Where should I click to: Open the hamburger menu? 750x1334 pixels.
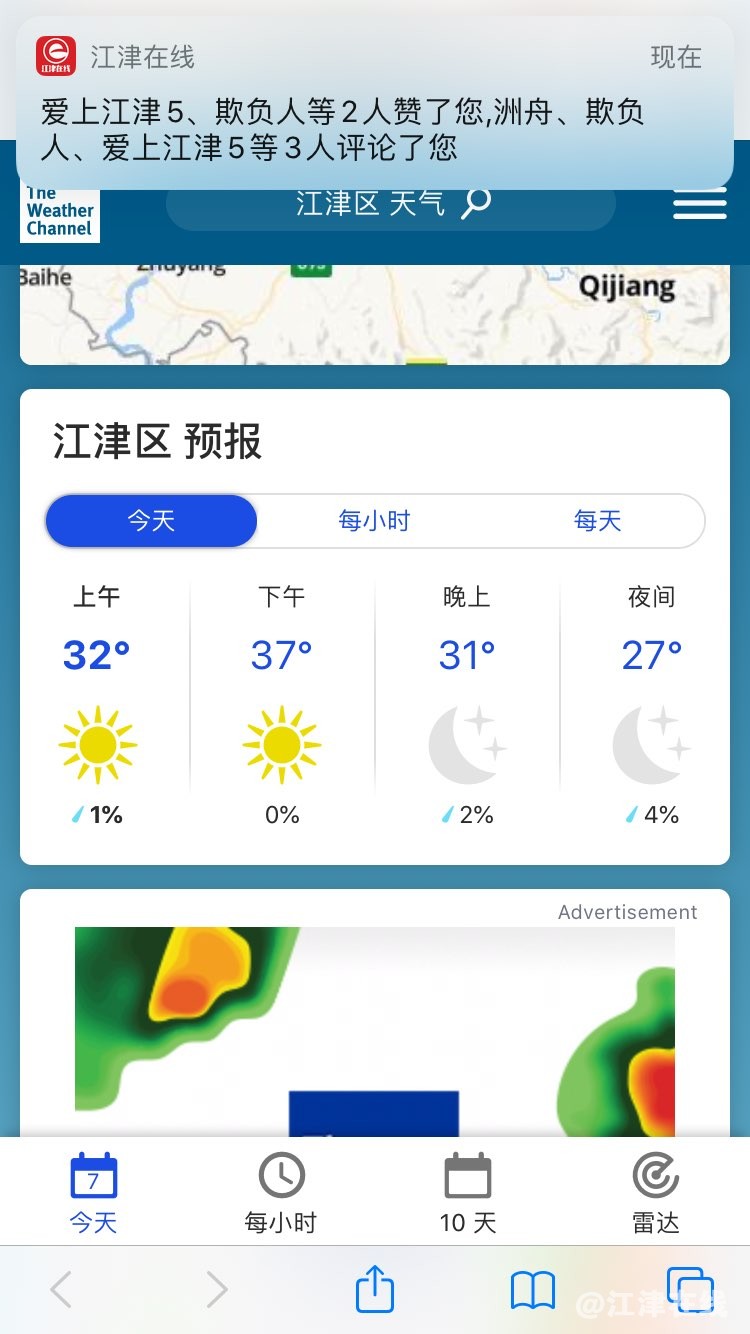tap(699, 204)
